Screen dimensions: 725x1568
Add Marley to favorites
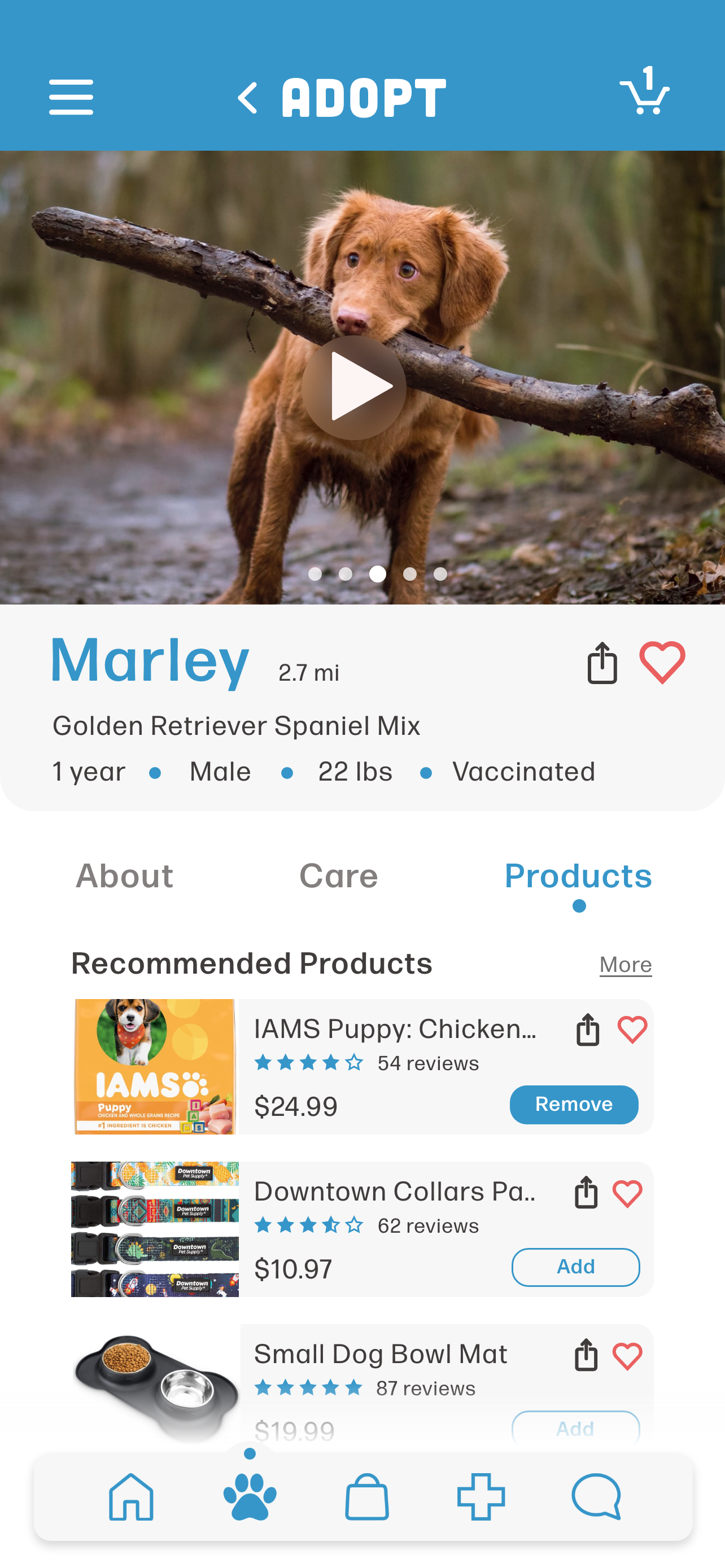[x=662, y=663]
